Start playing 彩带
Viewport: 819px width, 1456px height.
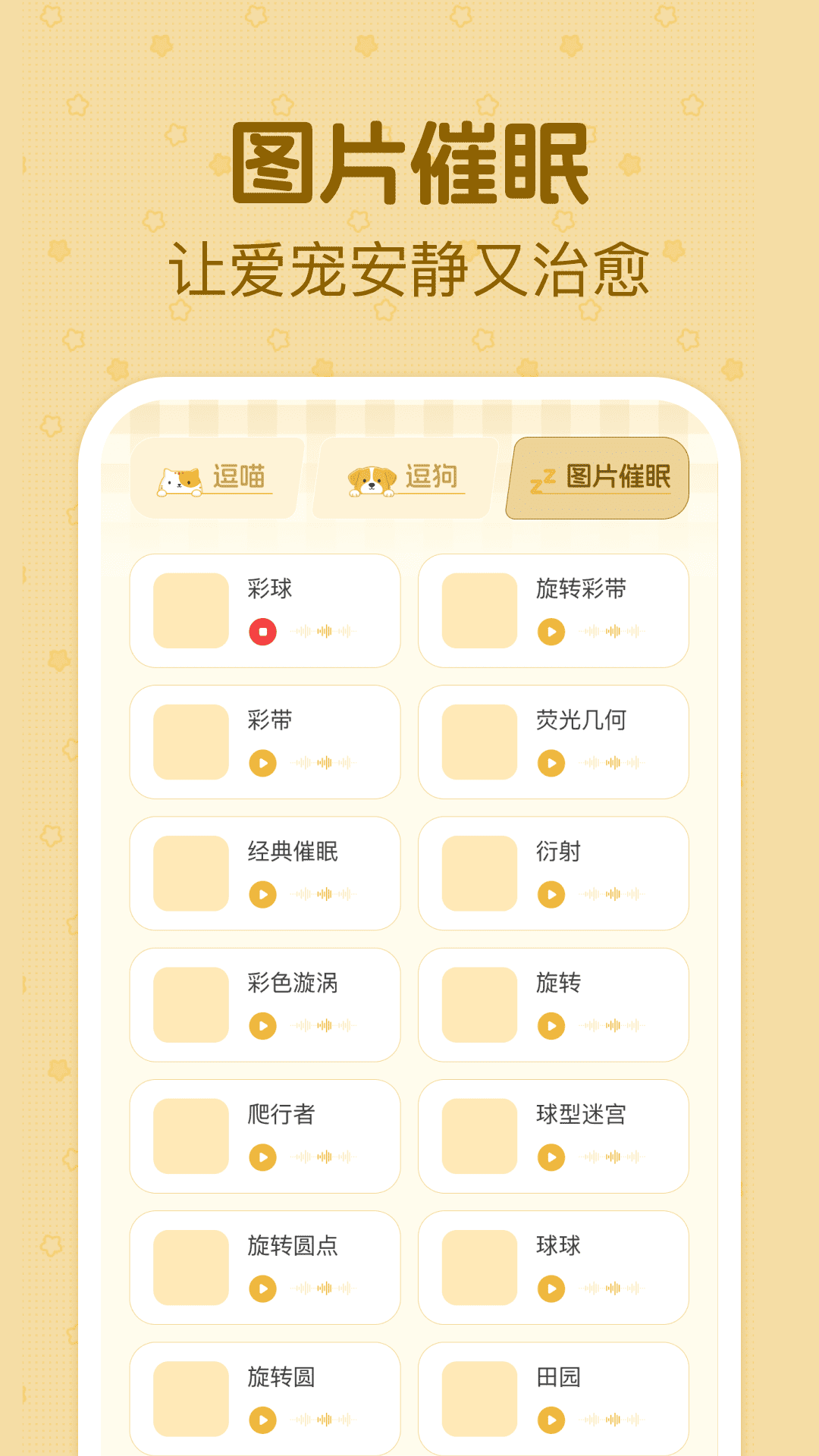tap(263, 762)
